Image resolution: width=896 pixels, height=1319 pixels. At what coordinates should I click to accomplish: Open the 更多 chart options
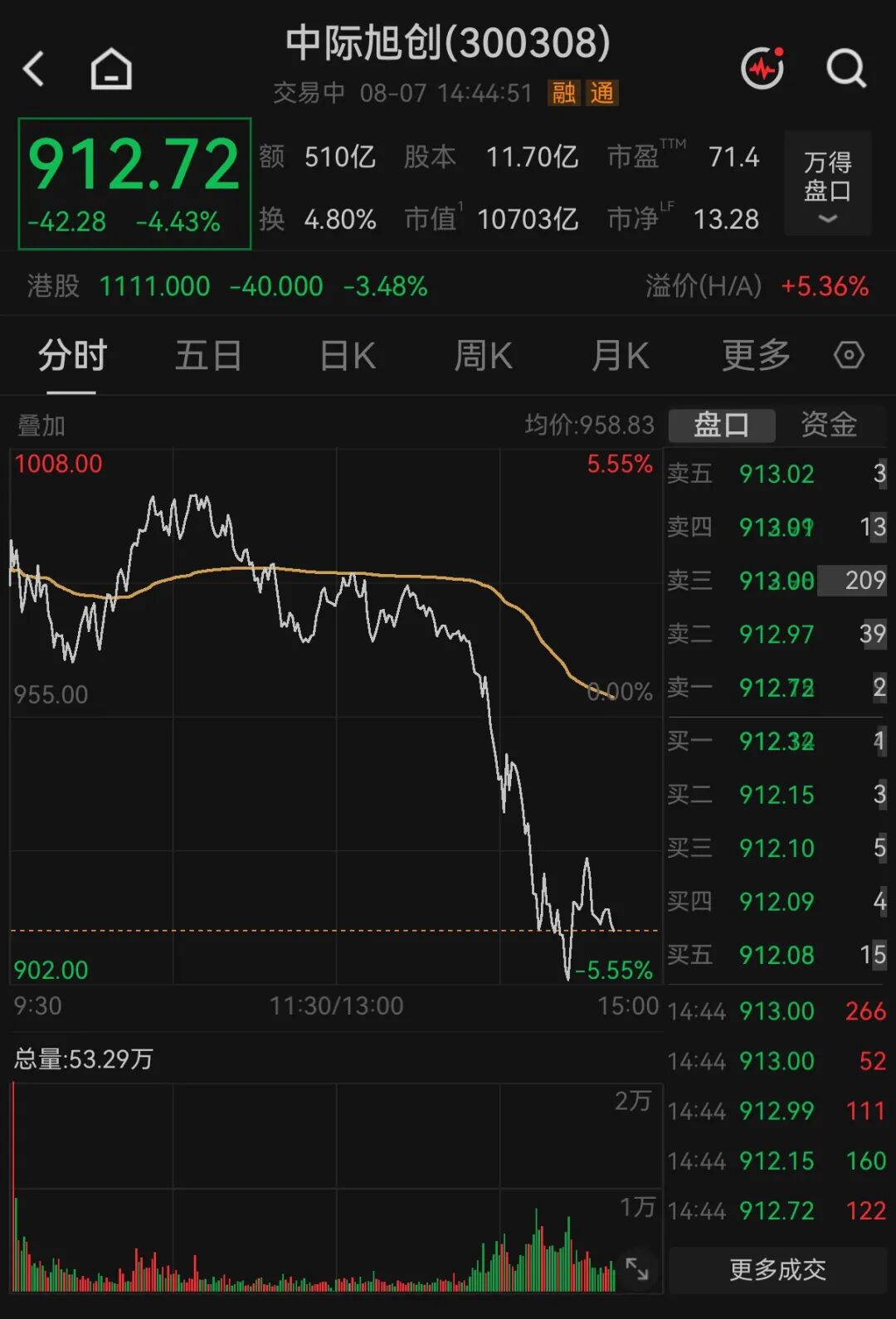pyautogui.click(x=756, y=356)
